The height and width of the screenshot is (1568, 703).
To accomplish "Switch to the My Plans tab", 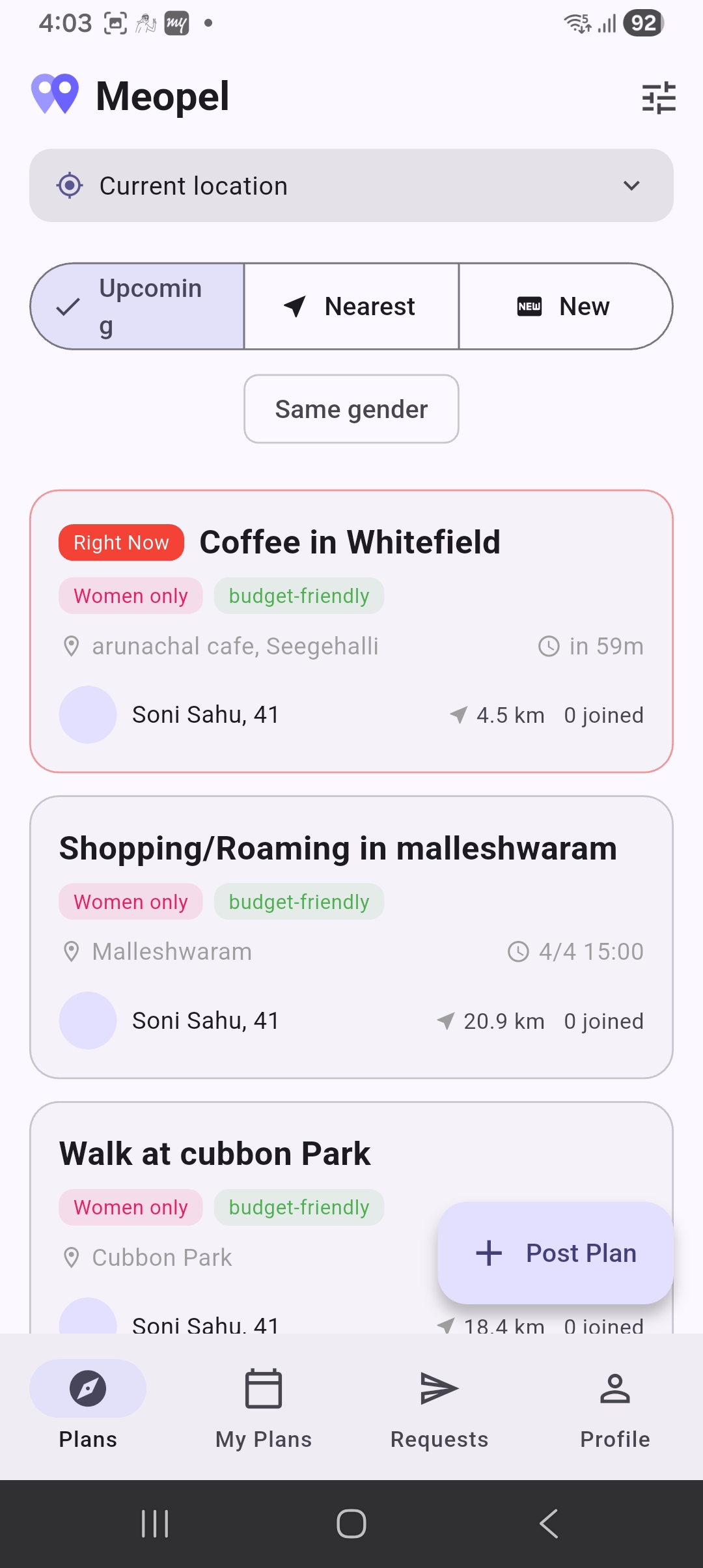I will coord(264,1407).
